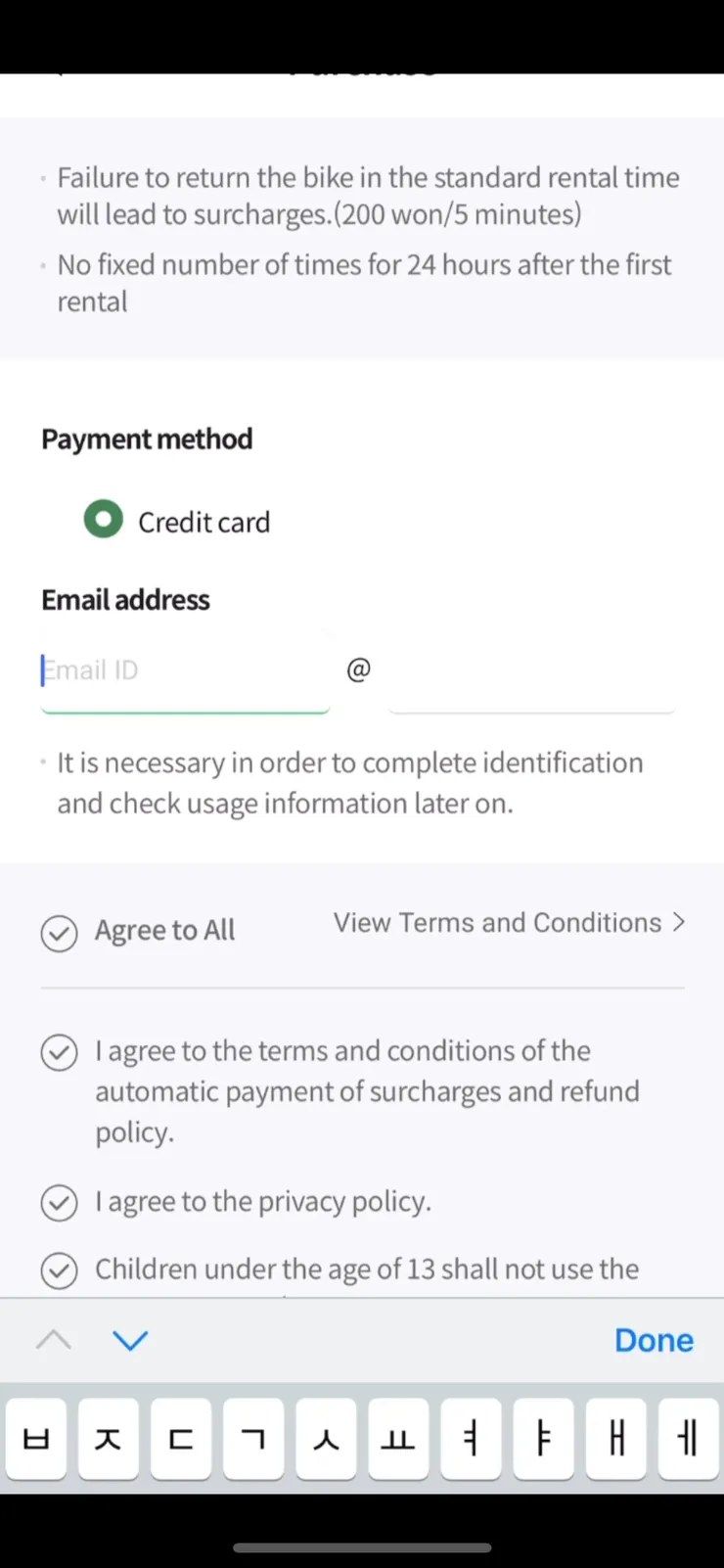Open View Terms and Conditions
Screen dimensions: 724x1568
509,923
